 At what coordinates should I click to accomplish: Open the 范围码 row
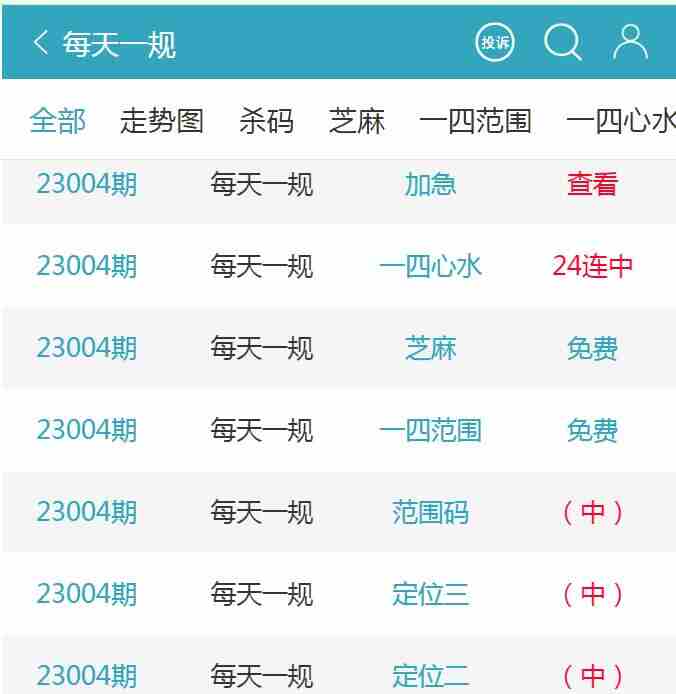point(430,512)
